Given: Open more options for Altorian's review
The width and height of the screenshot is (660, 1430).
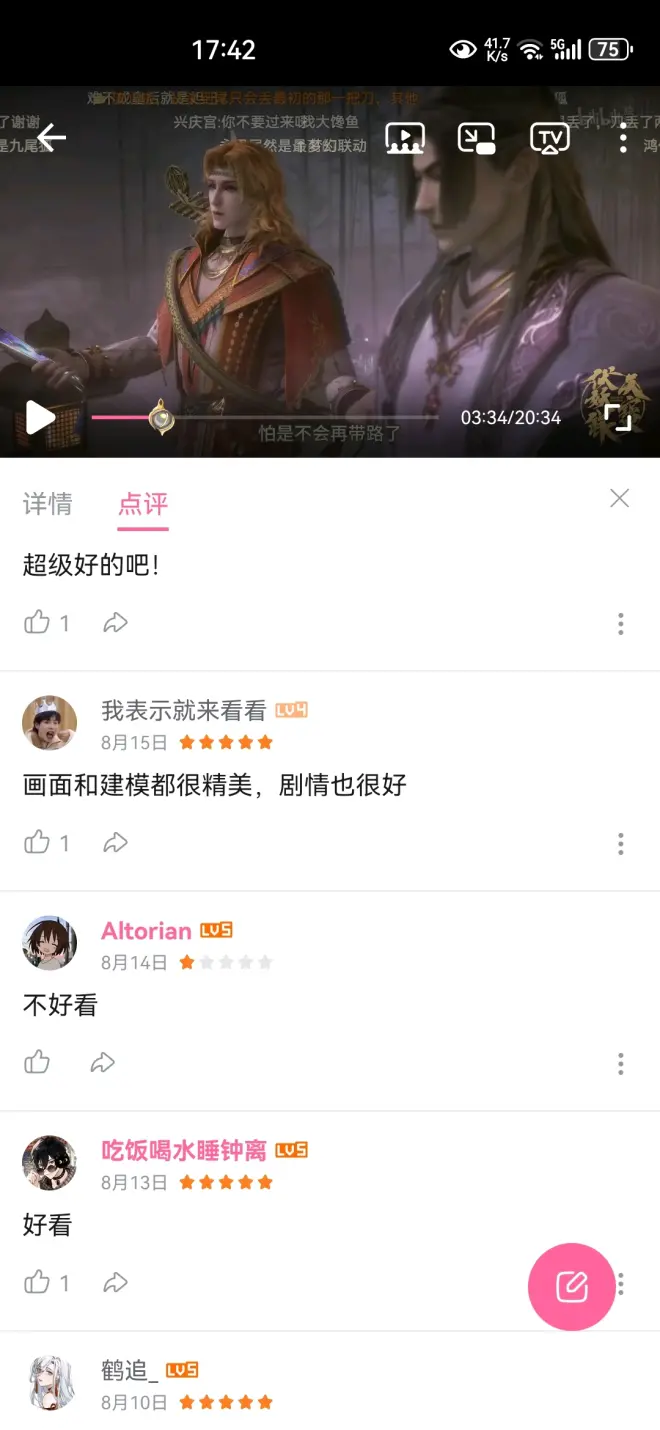Looking at the screenshot, I should click(x=621, y=1063).
